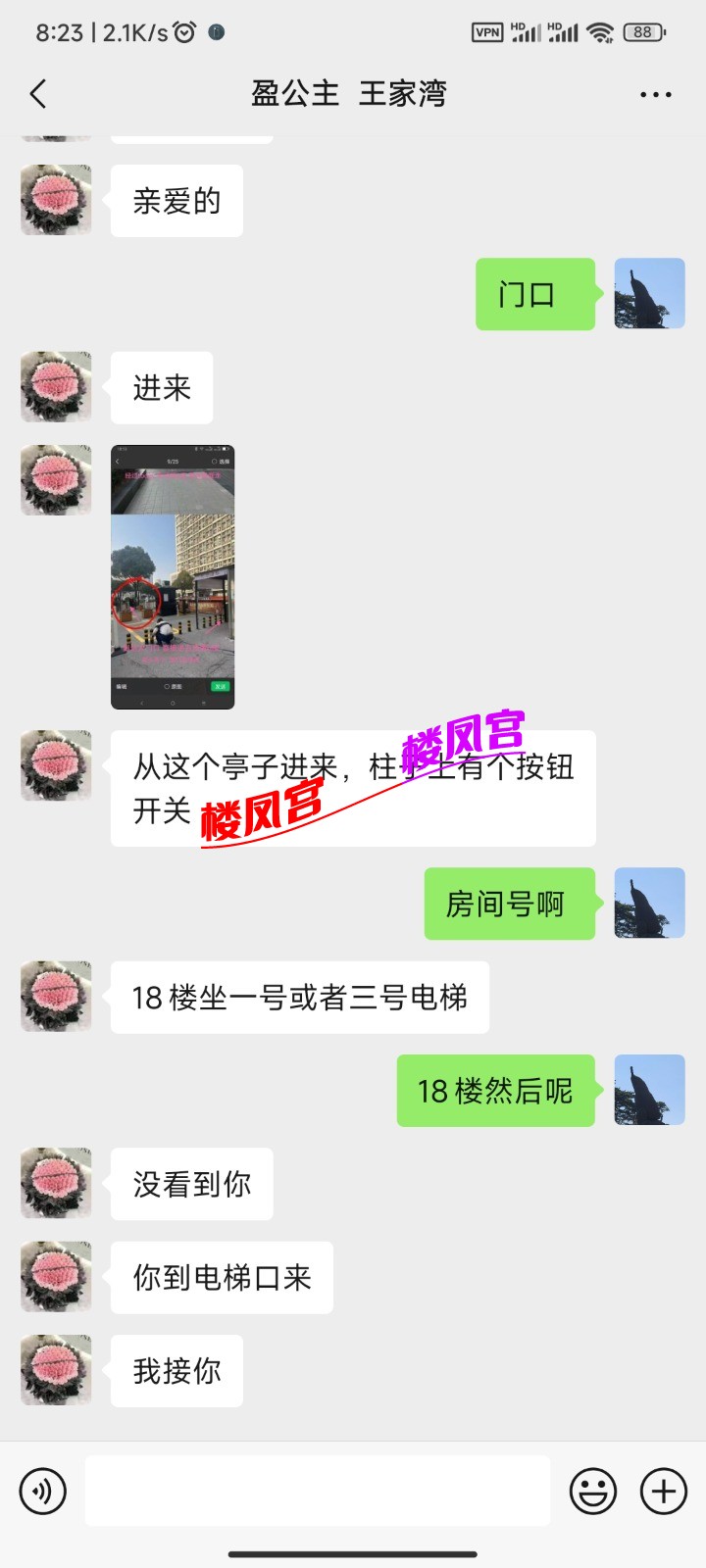
Task: Open the plus attachments menu
Action: (664, 1492)
